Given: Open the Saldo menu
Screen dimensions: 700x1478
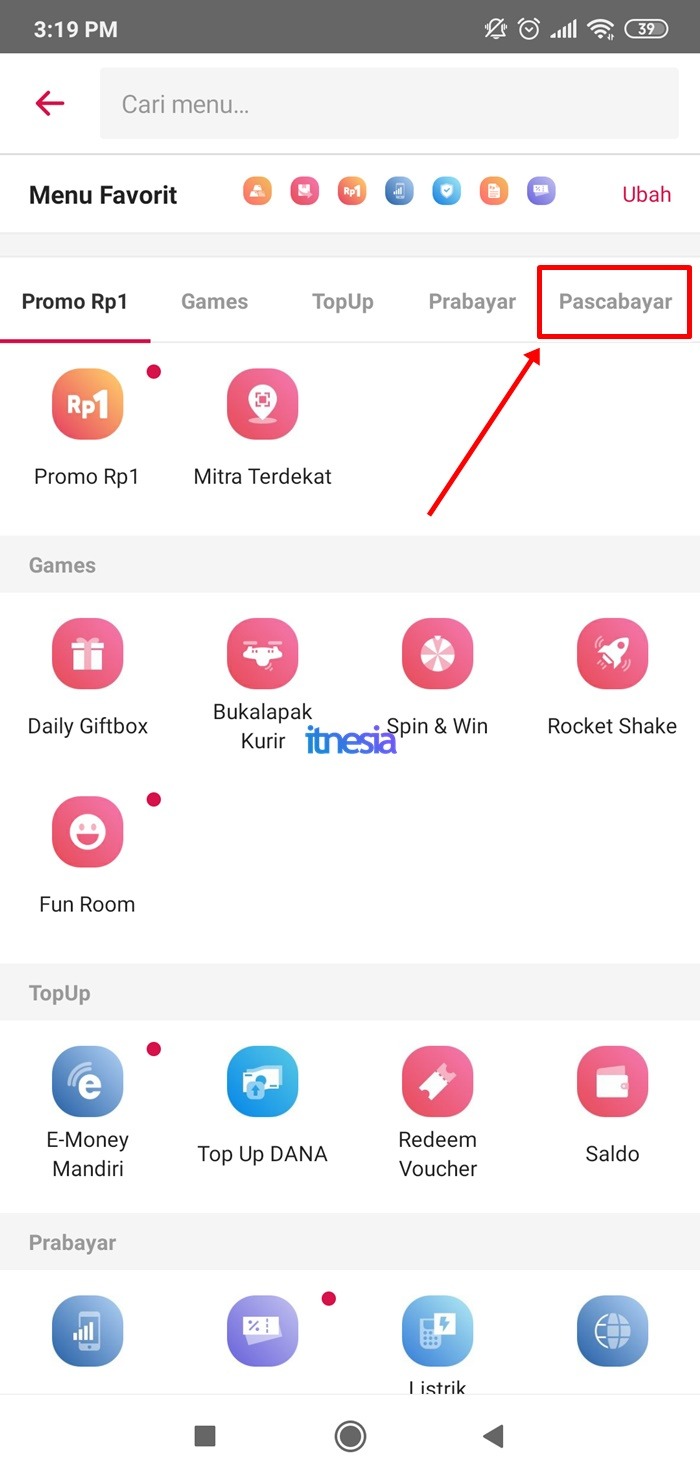Looking at the screenshot, I should coord(612,1082).
